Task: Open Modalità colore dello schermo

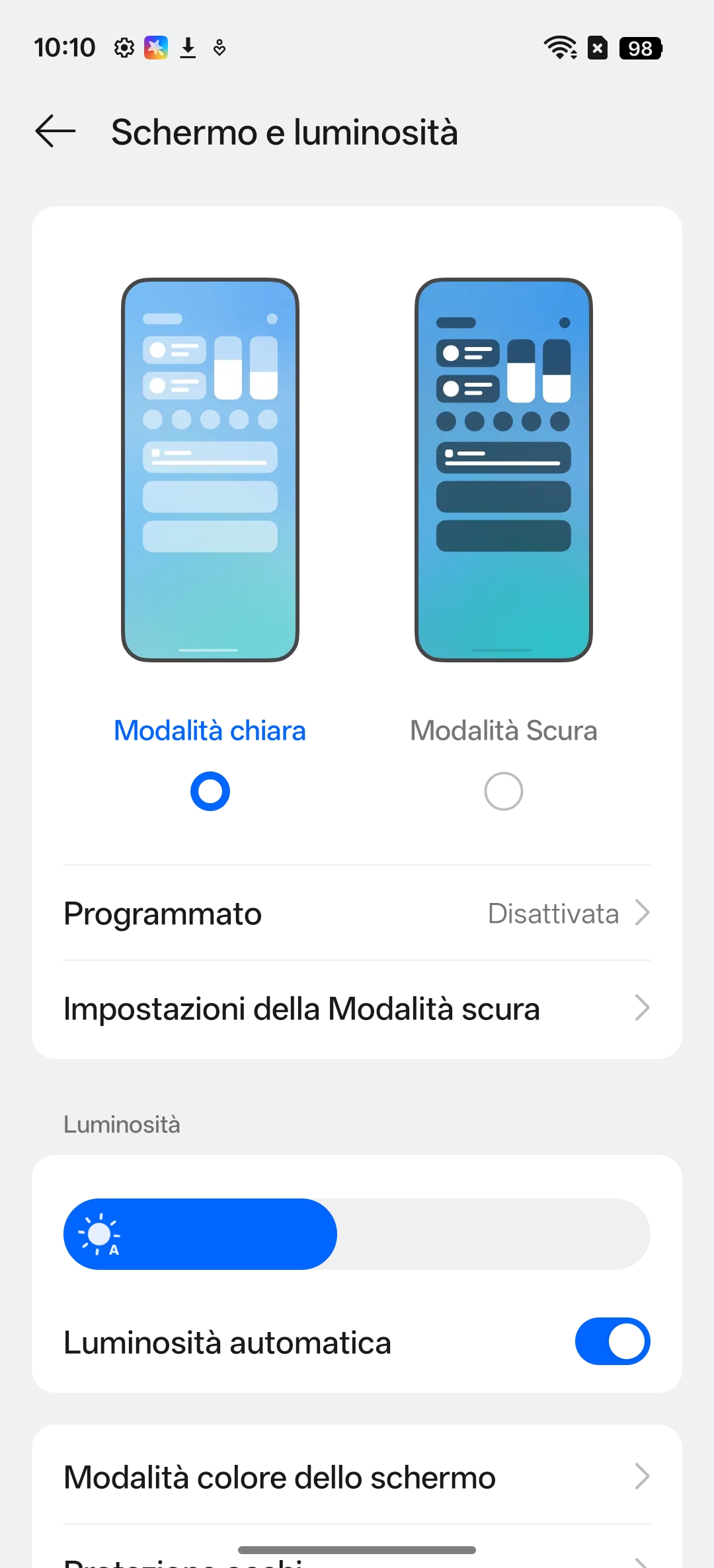Action: click(357, 1477)
